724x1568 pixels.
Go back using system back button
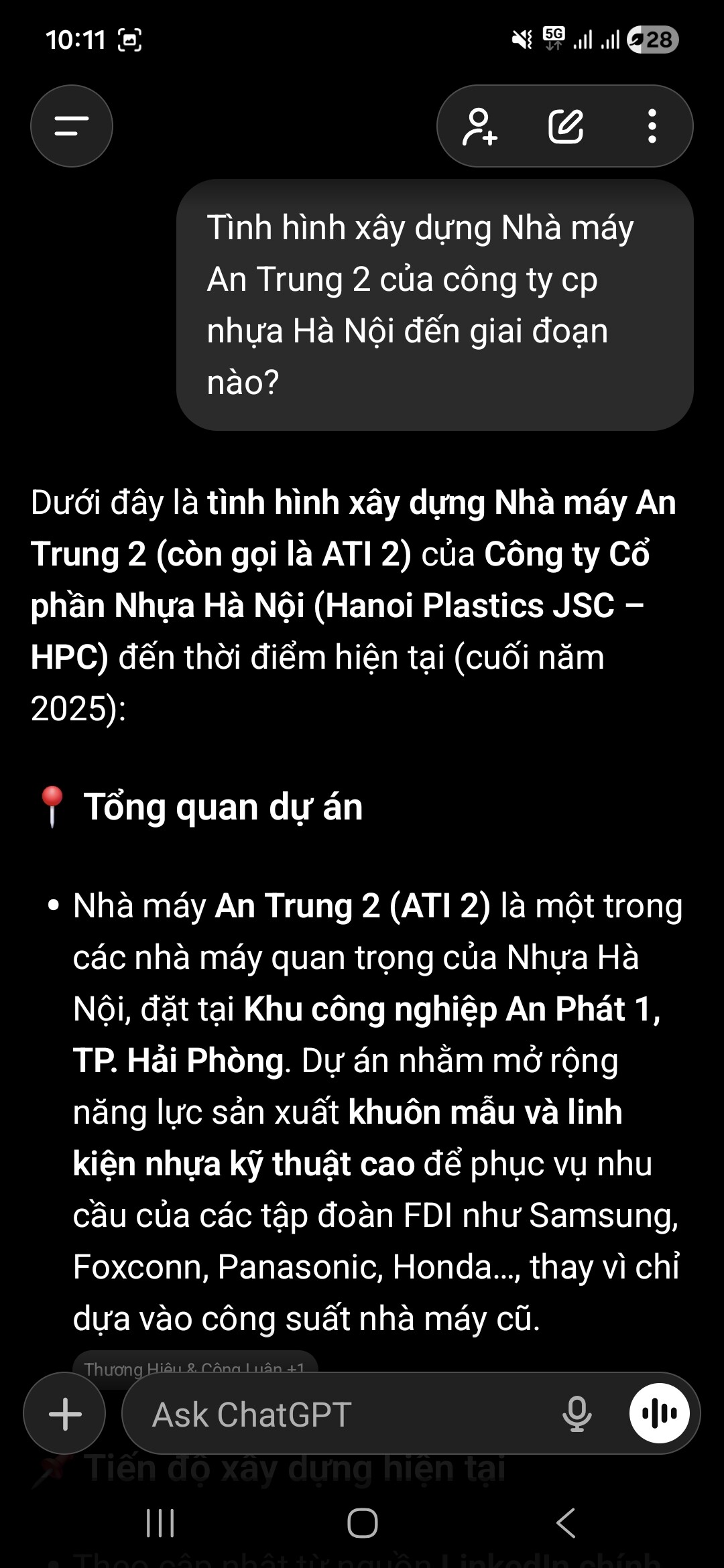point(566,1522)
